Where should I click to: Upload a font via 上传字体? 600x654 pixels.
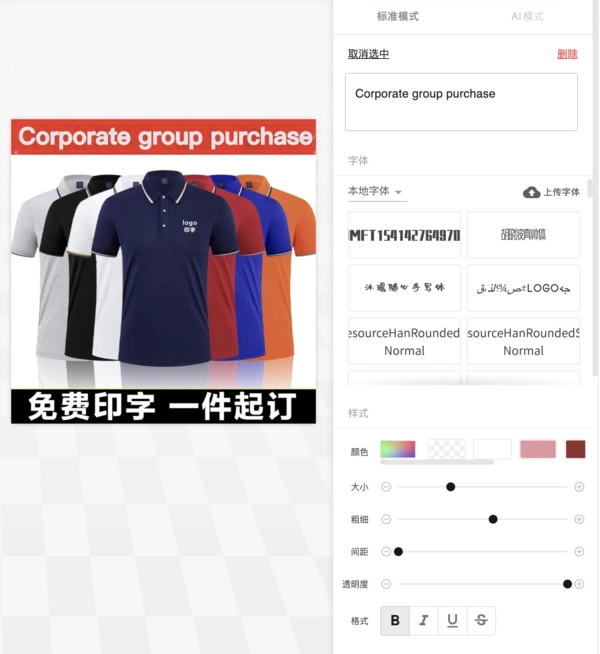tap(552, 192)
